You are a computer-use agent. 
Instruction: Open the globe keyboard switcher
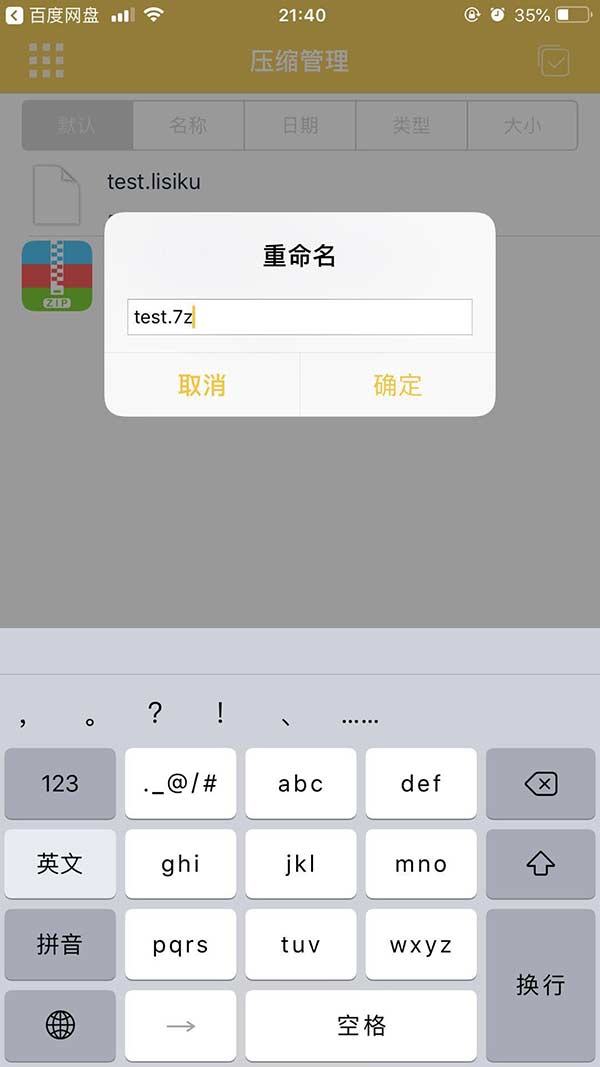(60, 1025)
